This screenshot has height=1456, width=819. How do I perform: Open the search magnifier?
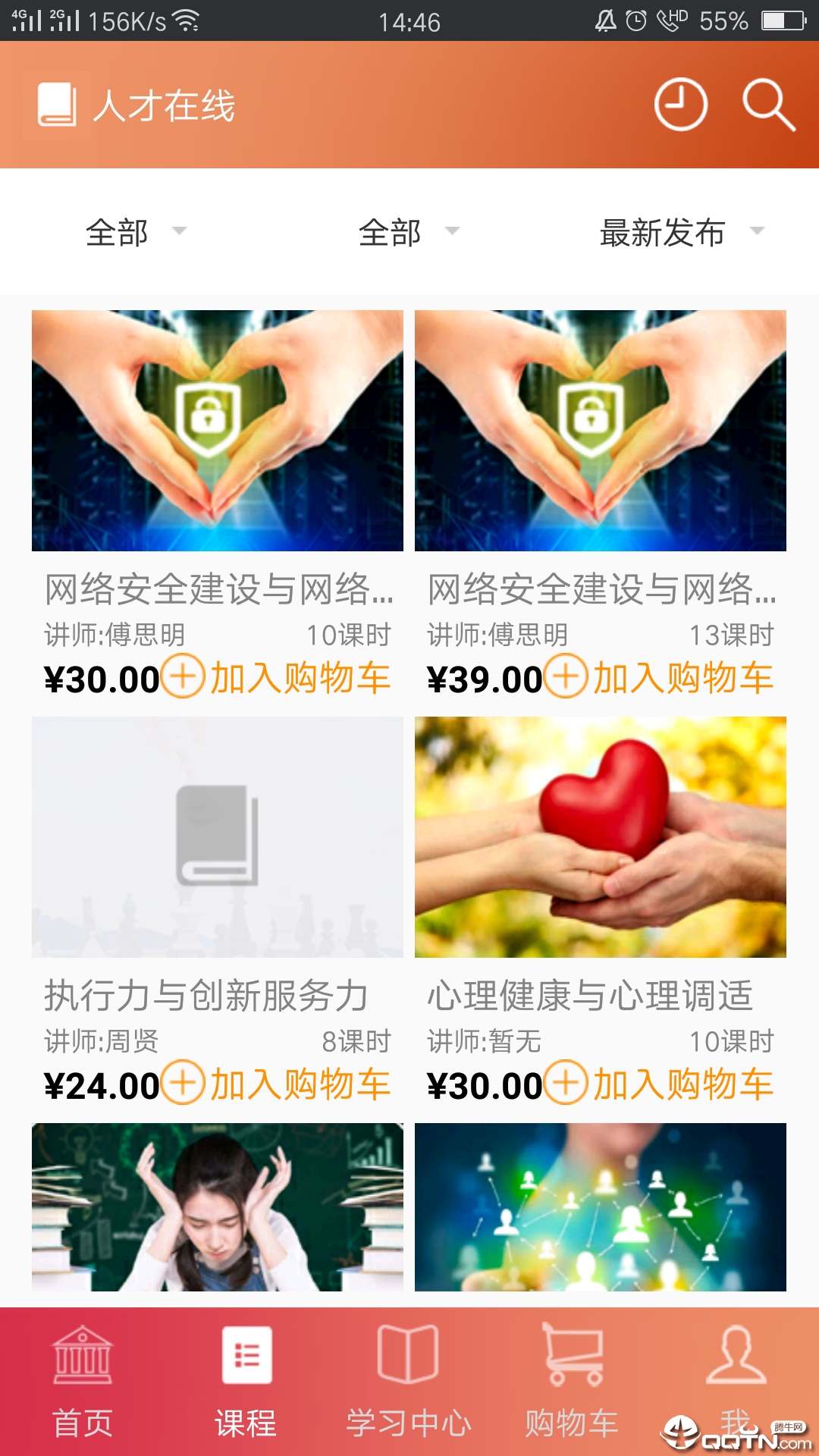point(767,105)
